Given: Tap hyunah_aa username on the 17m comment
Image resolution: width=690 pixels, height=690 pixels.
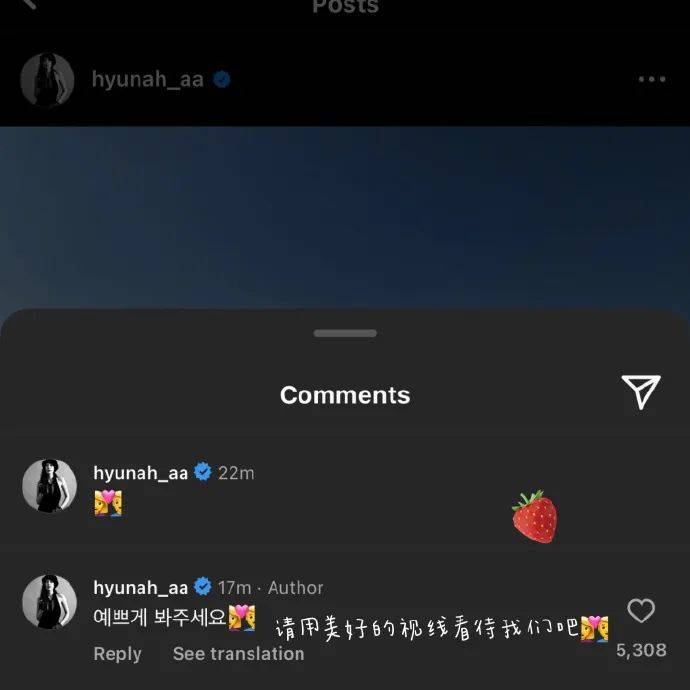Looking at the screenshot, I should pyautogui.click(x=140, y=587).
